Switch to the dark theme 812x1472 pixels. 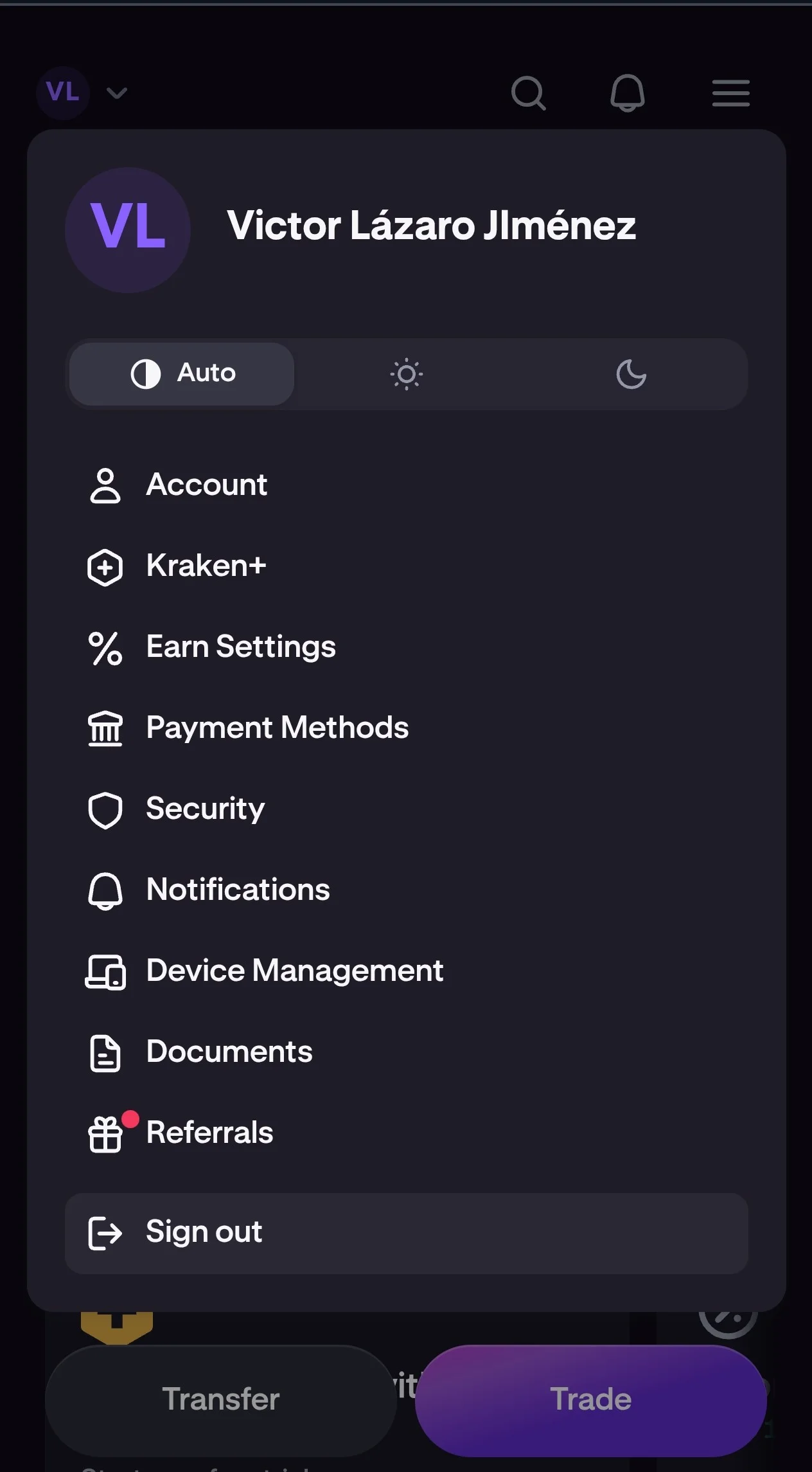coord(631,374)
